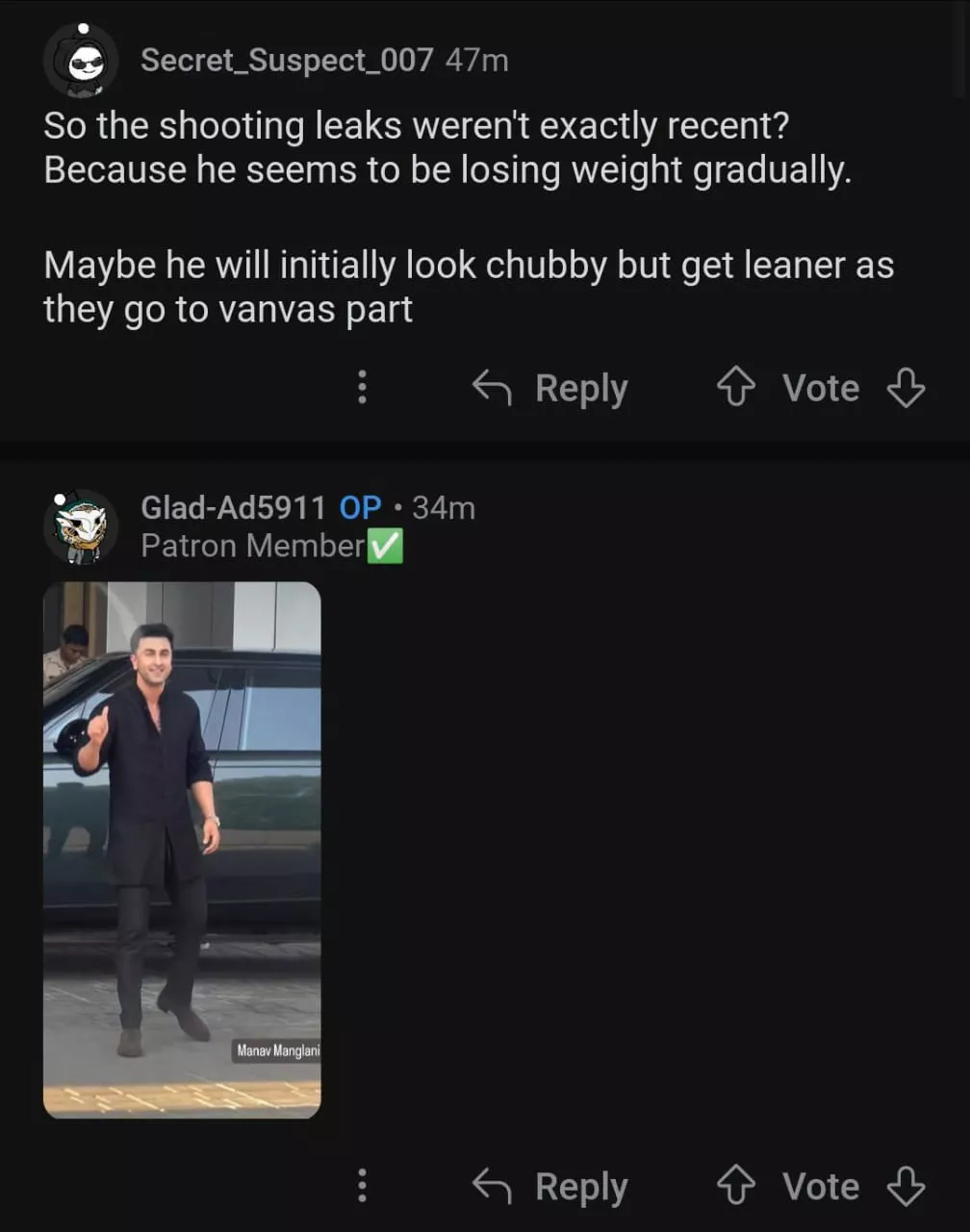Downvote Secret_Suspect_007's comment
This screenshot has height=1232, width=970.
(x=906, y=387)
